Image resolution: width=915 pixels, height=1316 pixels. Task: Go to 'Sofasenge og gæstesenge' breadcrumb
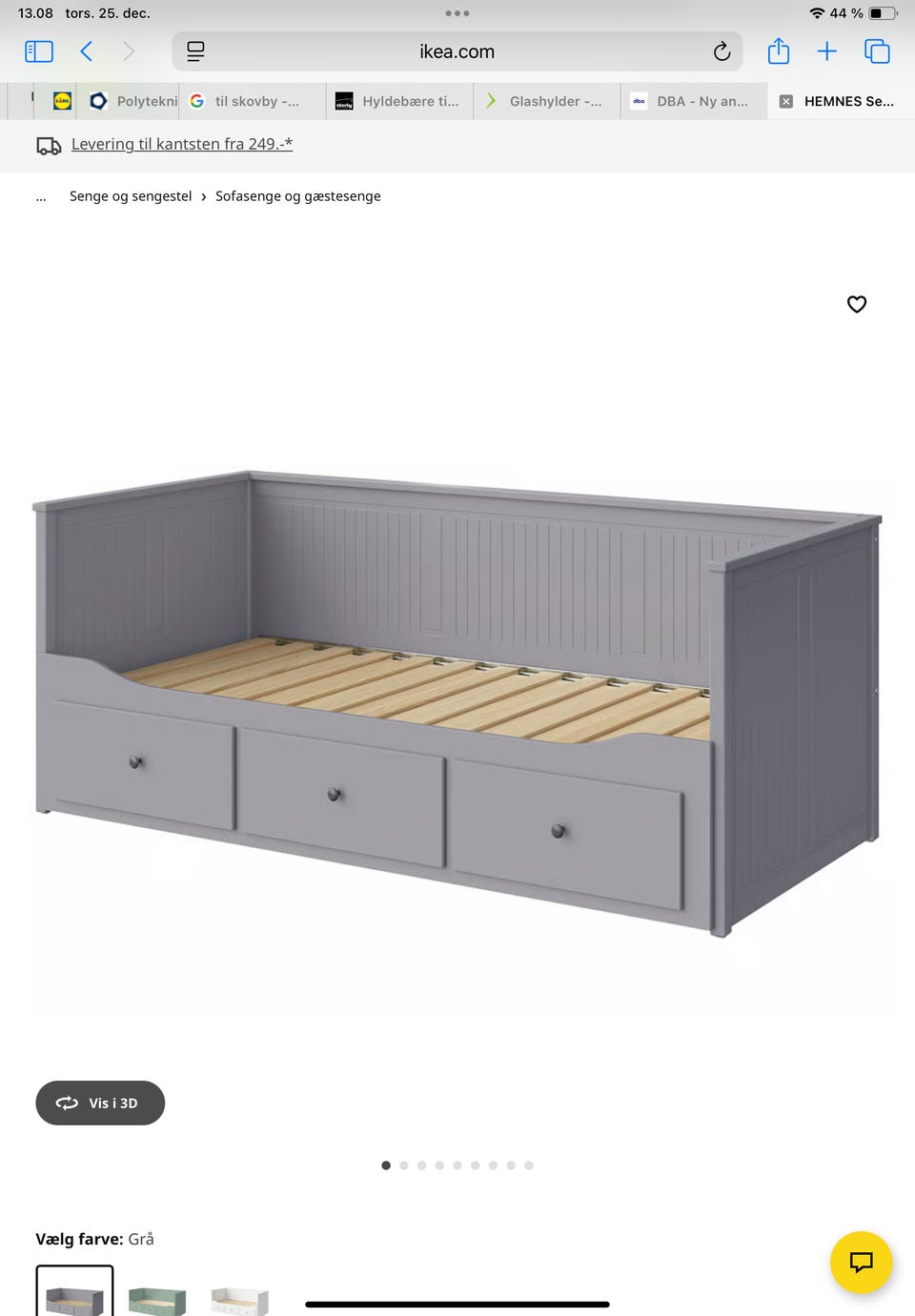coord(297,196)
